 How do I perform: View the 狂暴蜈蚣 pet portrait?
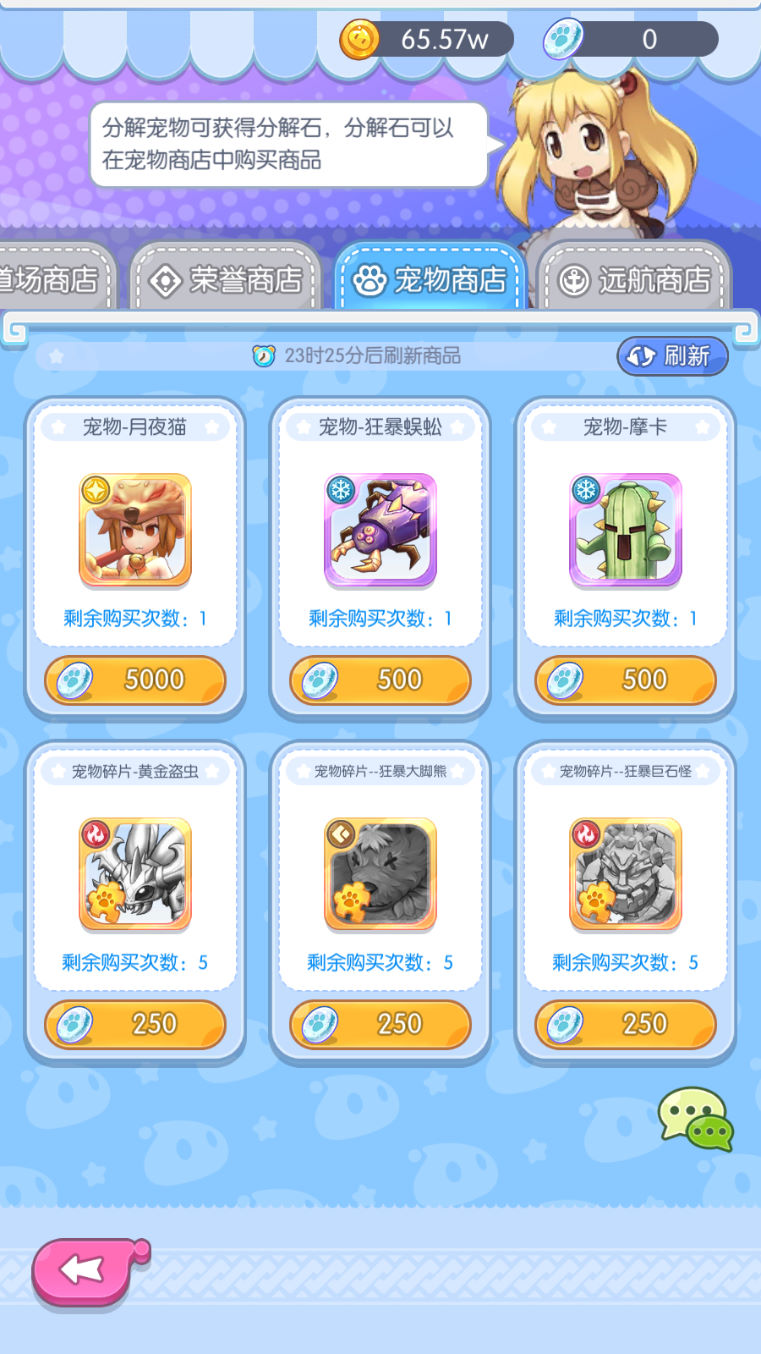pyautogui.click(x=380, y=530)
